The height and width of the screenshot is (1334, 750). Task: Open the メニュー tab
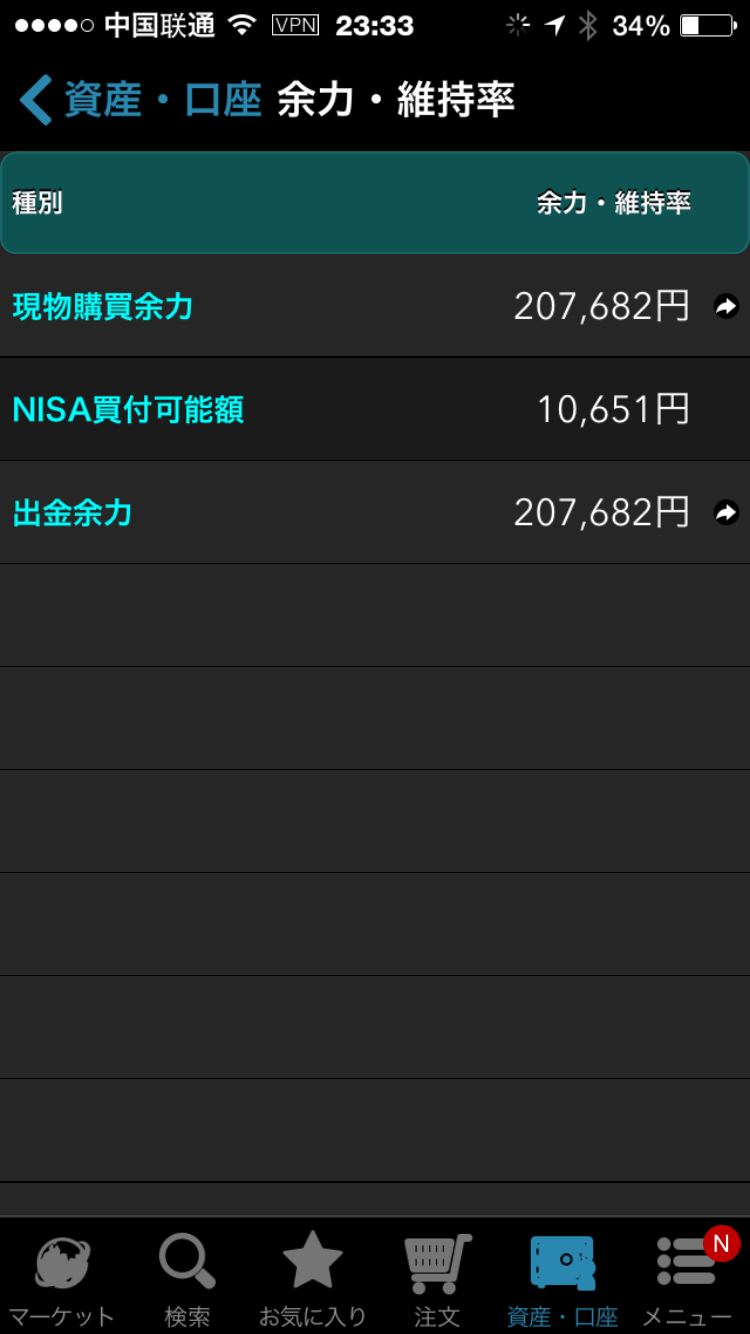687,1278
